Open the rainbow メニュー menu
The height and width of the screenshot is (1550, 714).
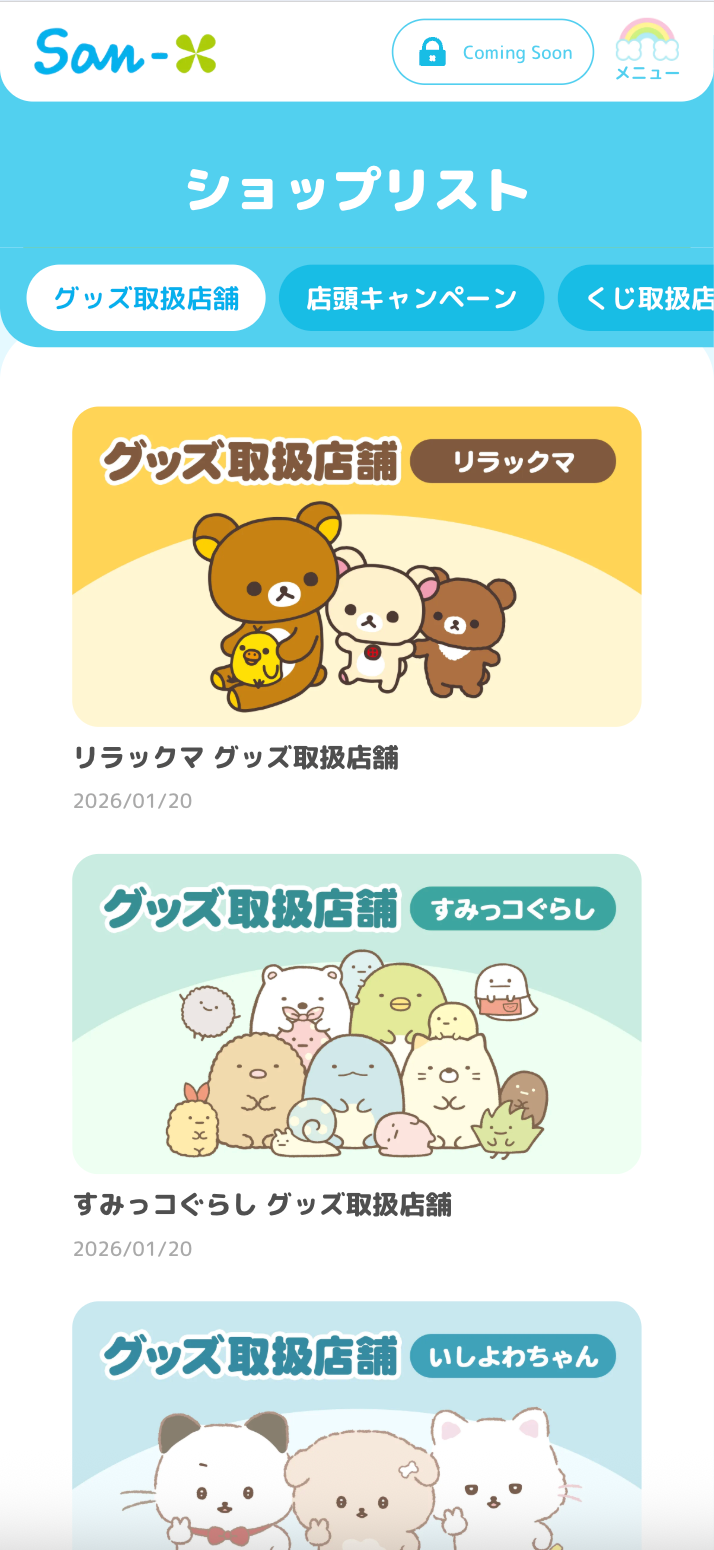(x=647, y=50)
